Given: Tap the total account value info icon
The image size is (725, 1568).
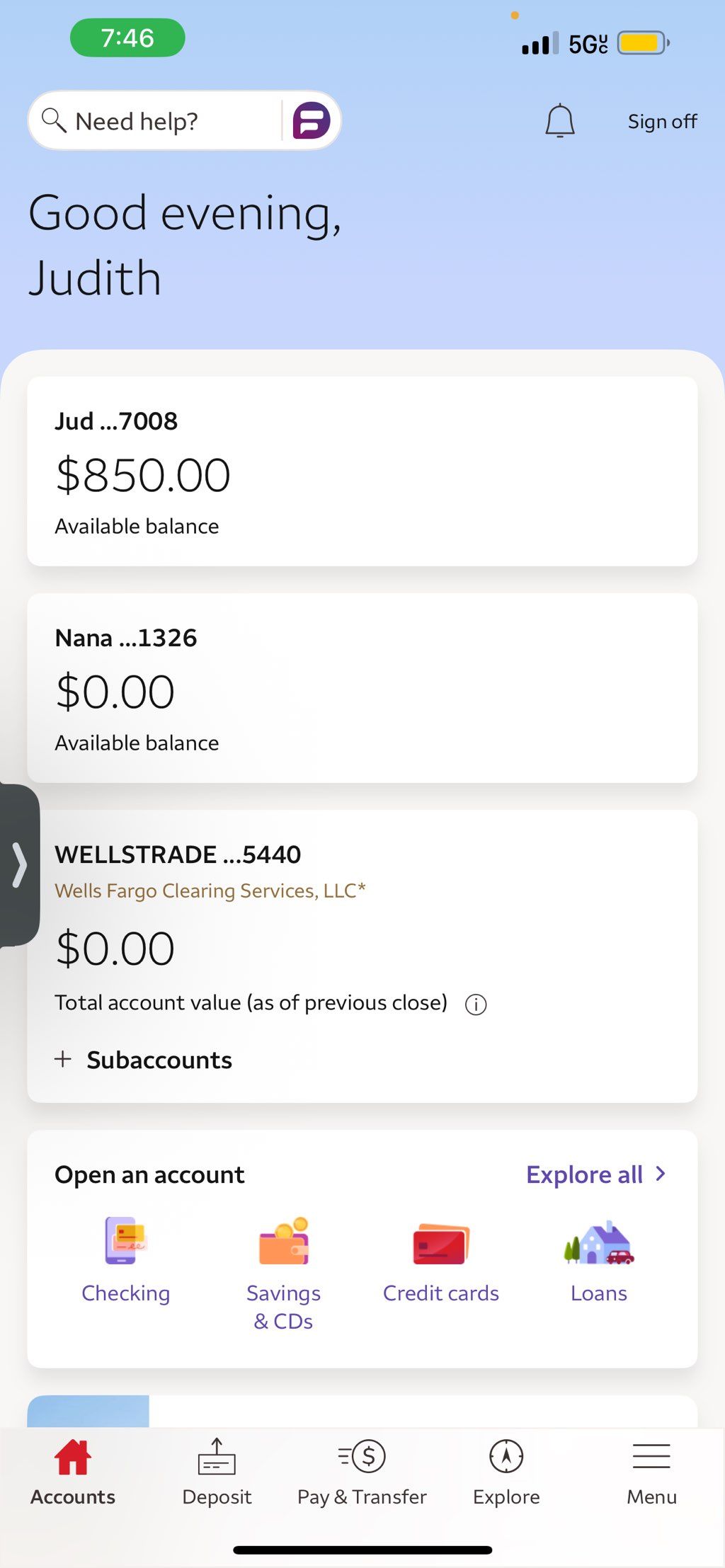Looking at the screenshot, I should [x=476, y=1005].
